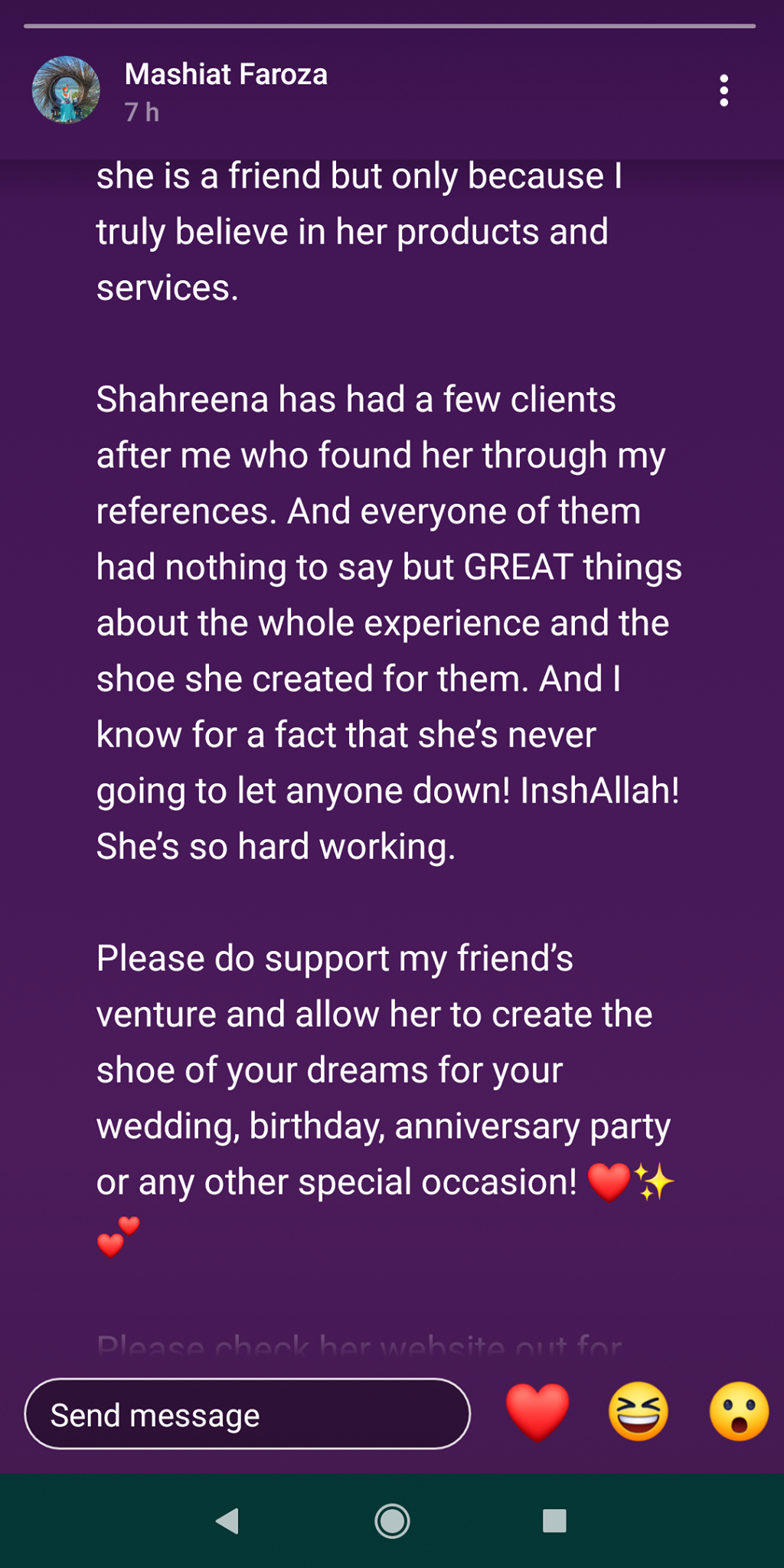
Task: React with the red heart emoji
Action: tap(537, 1413)
